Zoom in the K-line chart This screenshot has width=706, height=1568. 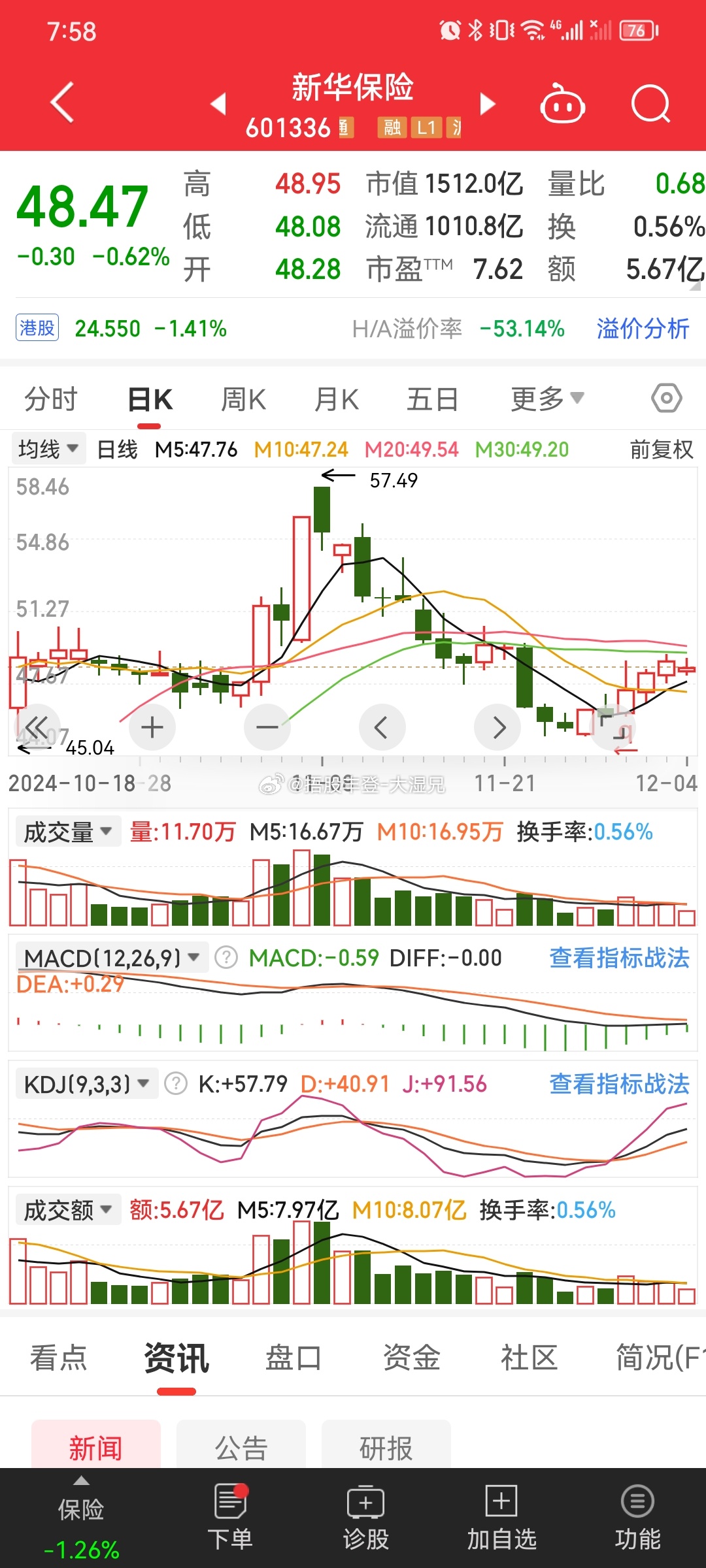(152, 727)
